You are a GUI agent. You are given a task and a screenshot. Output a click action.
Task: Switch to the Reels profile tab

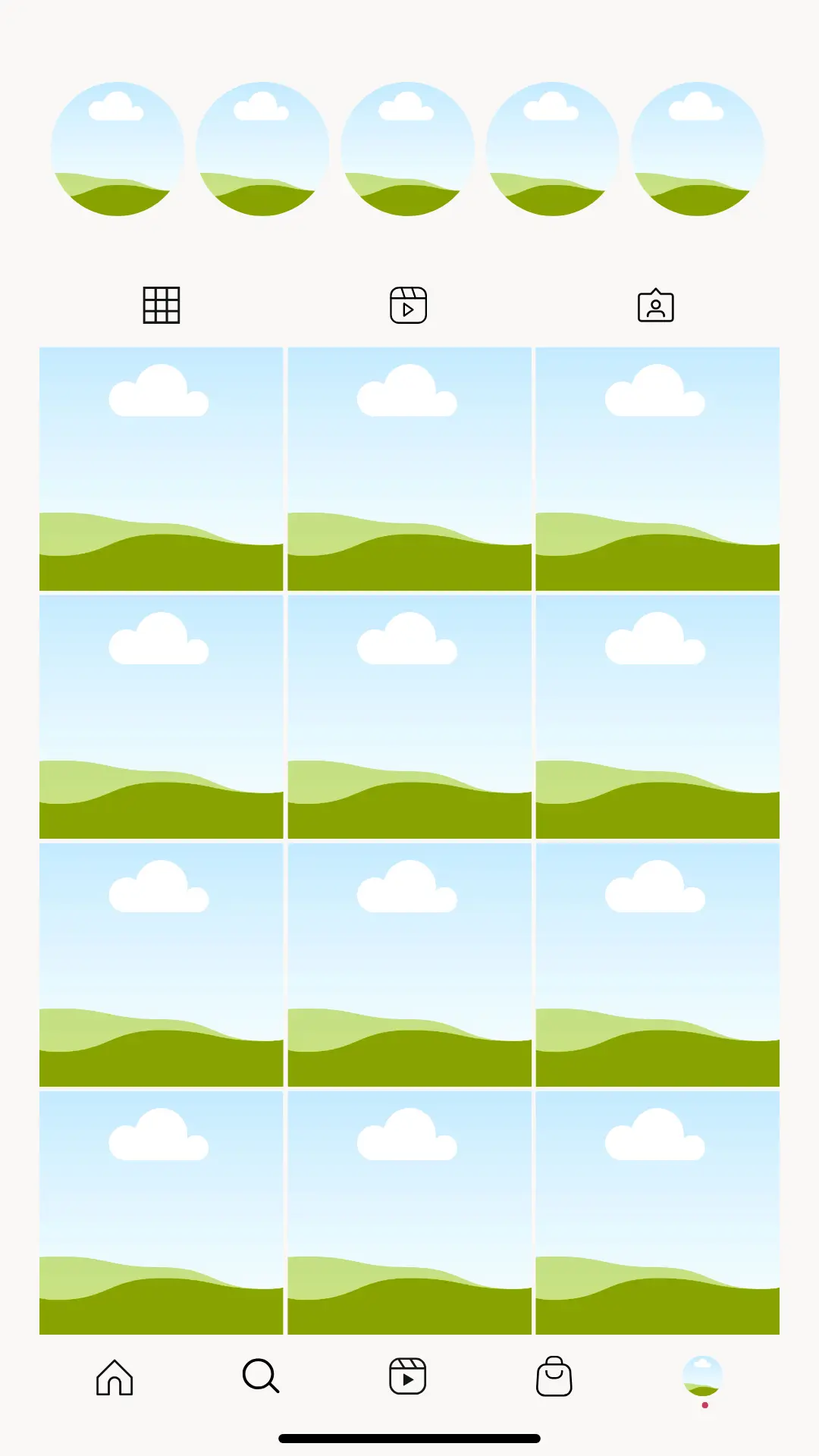(408, 306)
